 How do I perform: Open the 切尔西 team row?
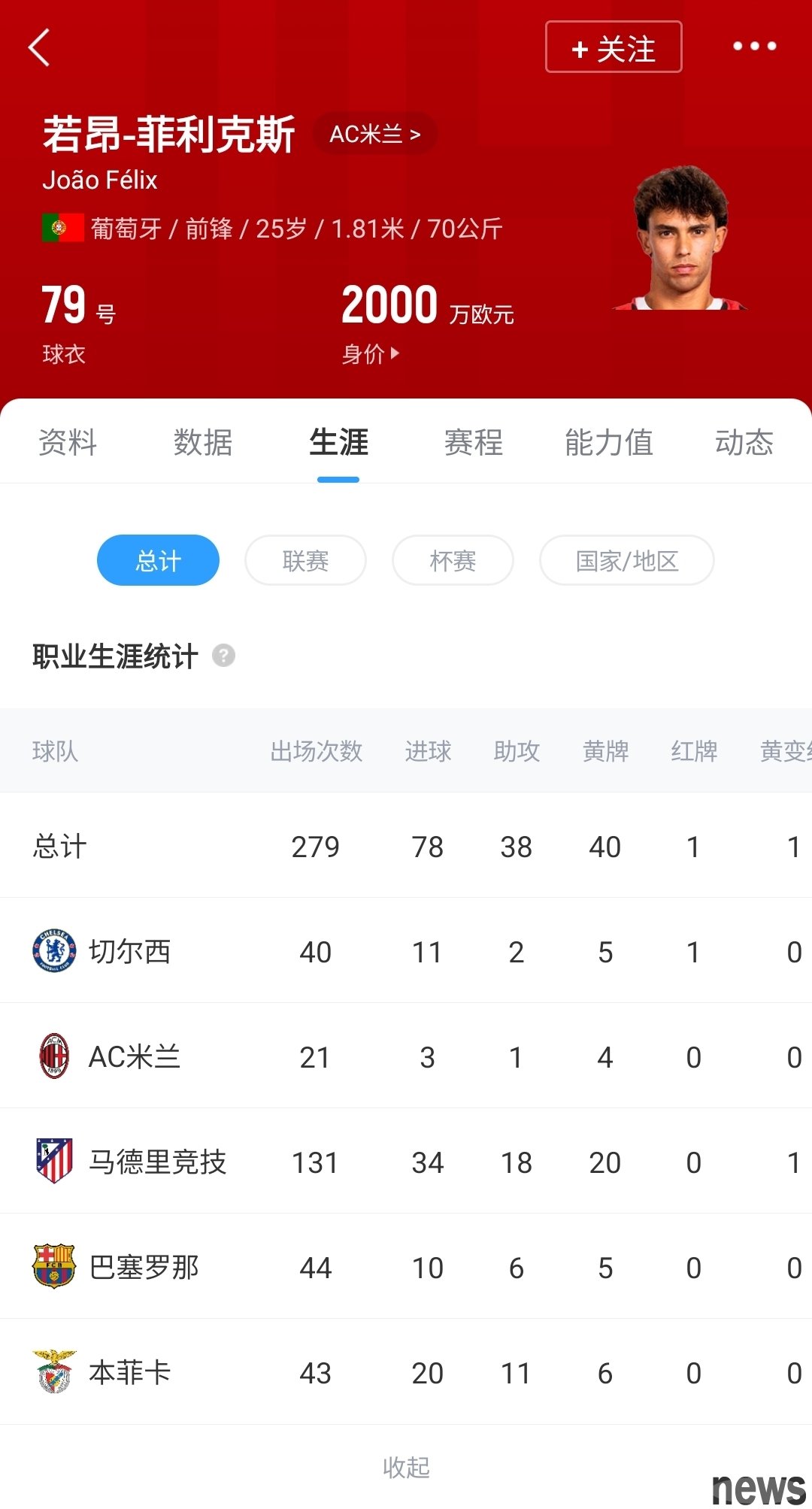(406, 950)
